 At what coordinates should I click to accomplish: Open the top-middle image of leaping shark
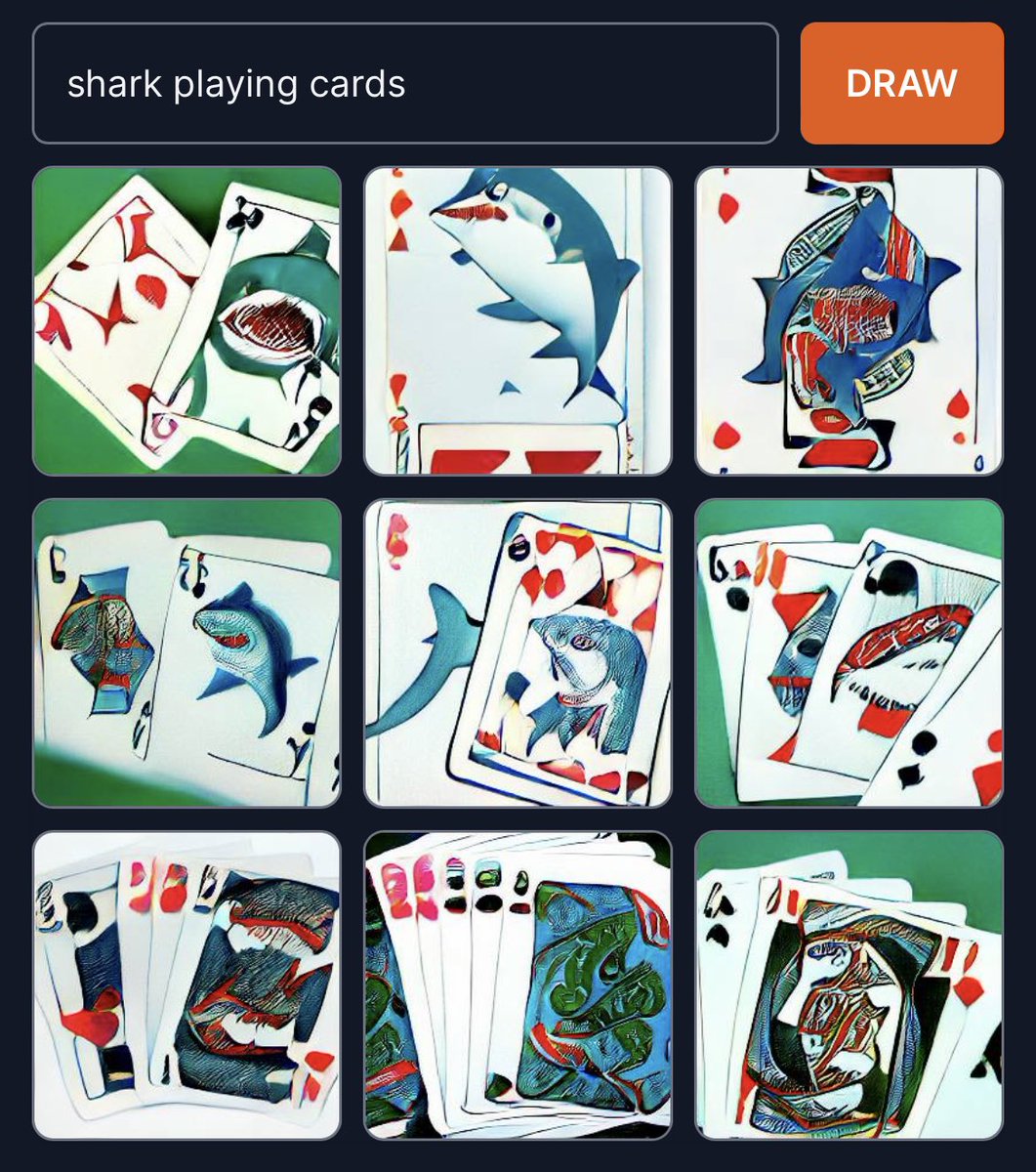click(x=518, y=320)
